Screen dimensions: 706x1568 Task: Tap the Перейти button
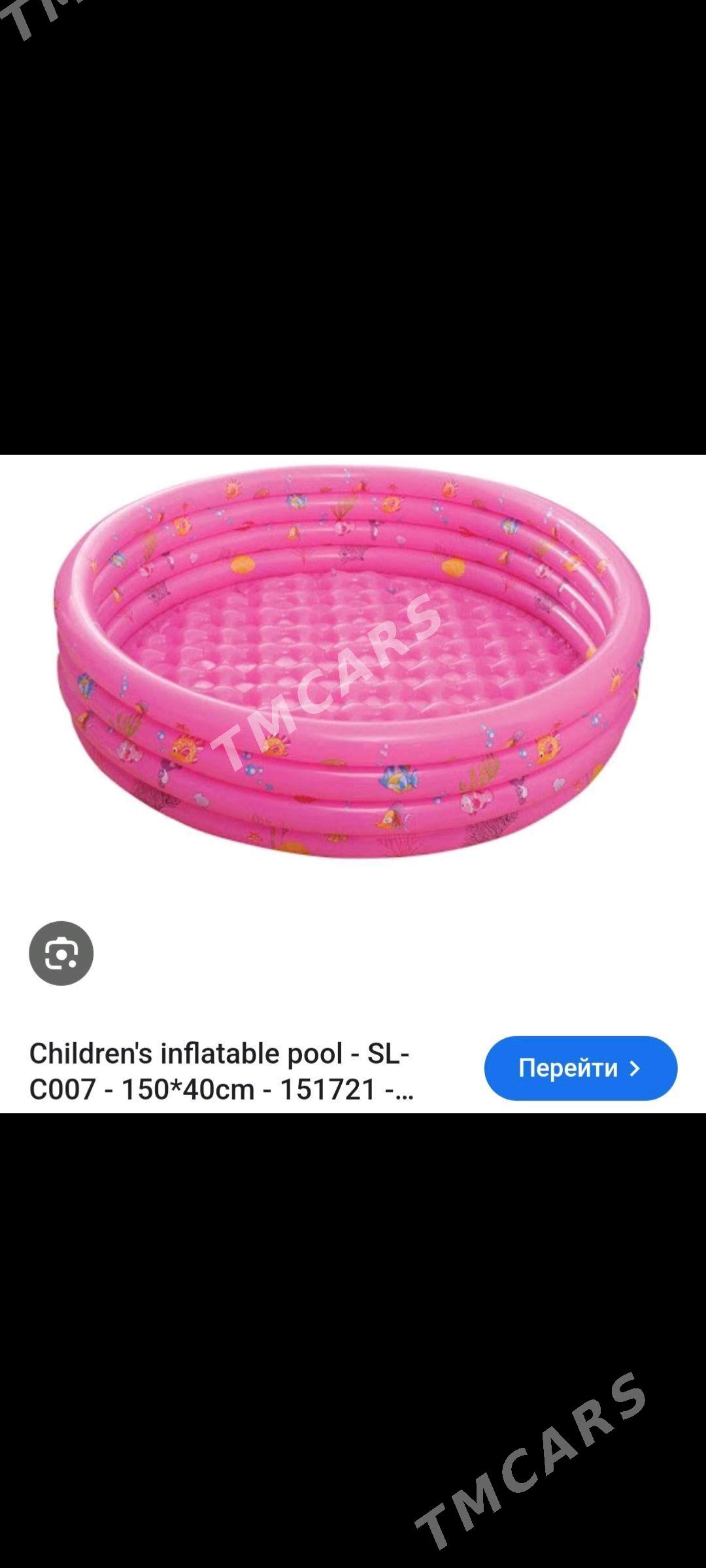(x=580, y=1068)
